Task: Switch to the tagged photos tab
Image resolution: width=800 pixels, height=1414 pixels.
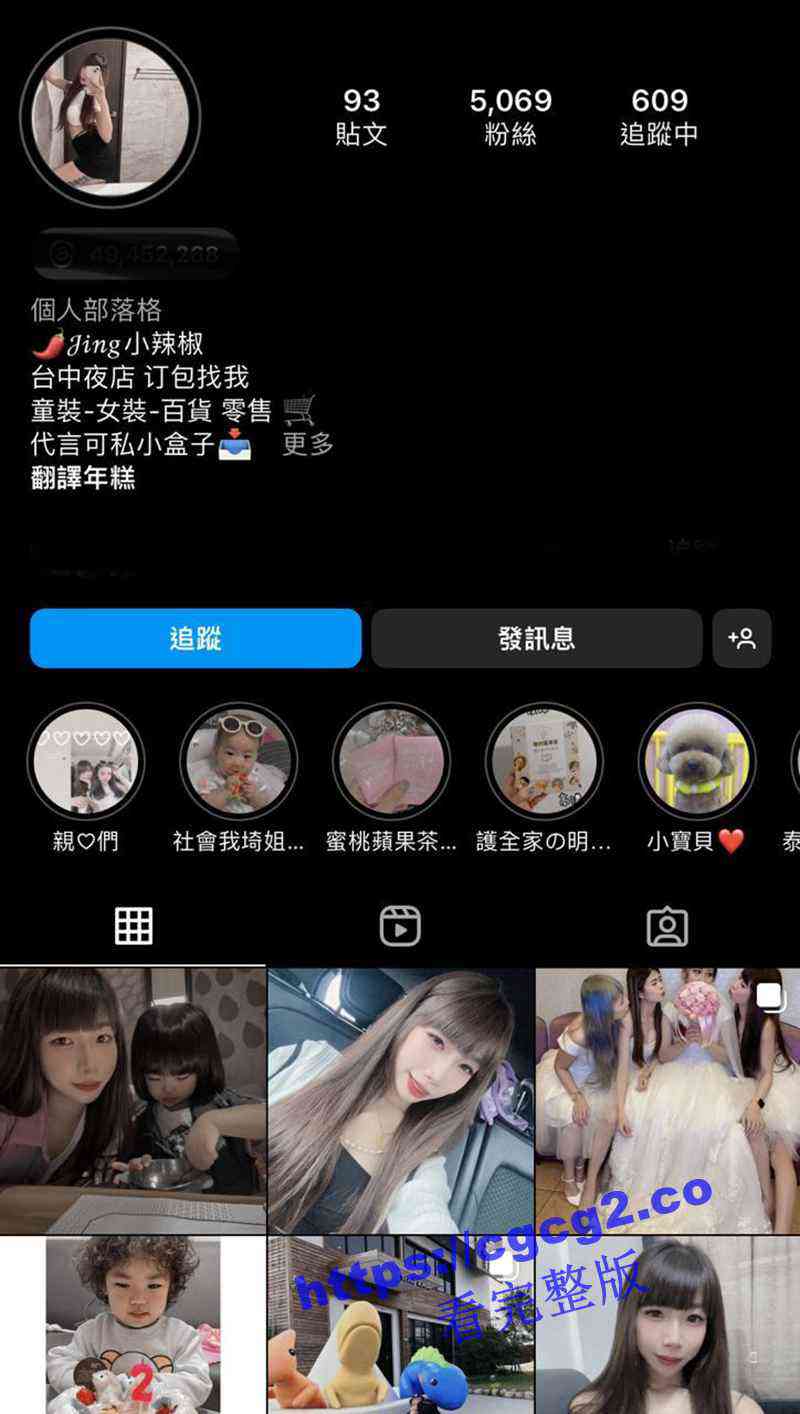Action: click(667, 926)
